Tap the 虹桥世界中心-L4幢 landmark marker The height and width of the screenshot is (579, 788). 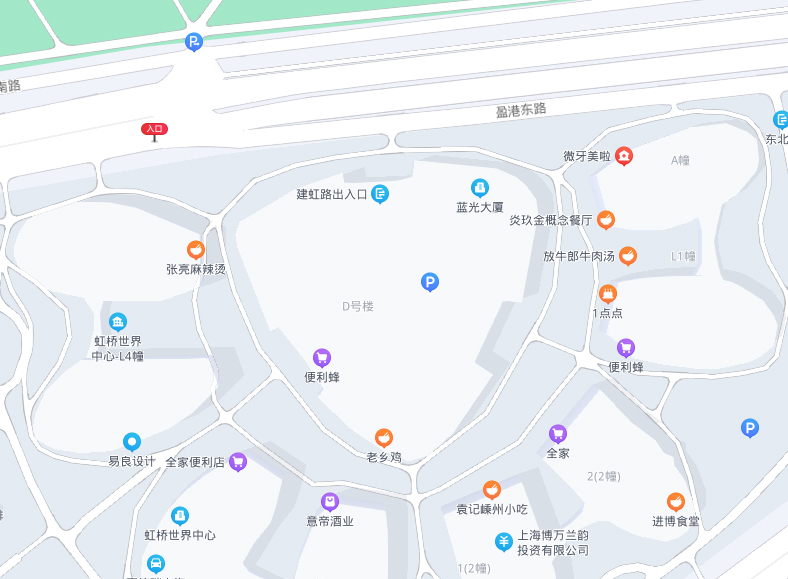point(118,322)
